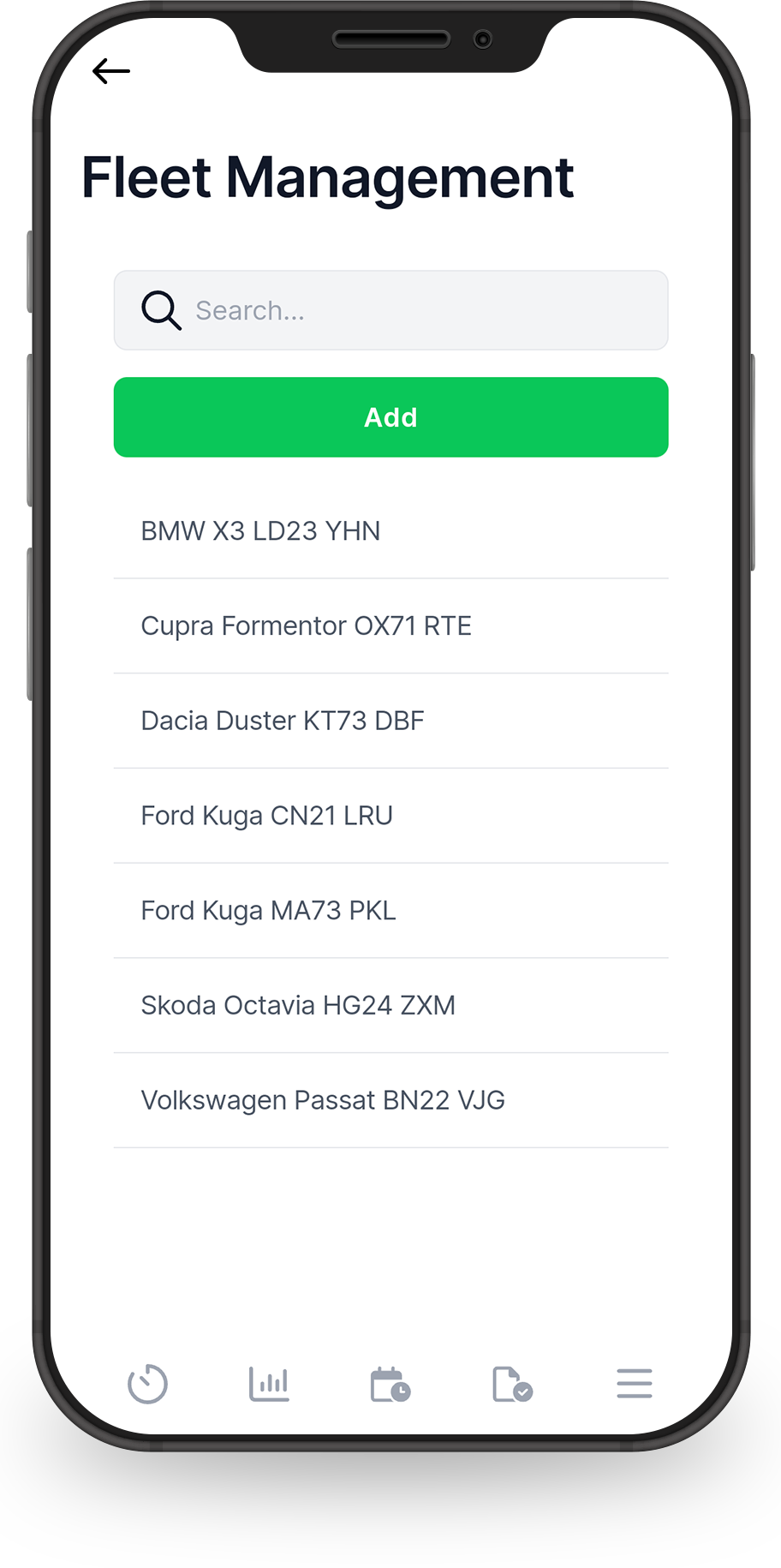Select Skoda Octavia HG24 ZXM
The height and width of the screenshot is (1568, 781).
(390, 1006)
